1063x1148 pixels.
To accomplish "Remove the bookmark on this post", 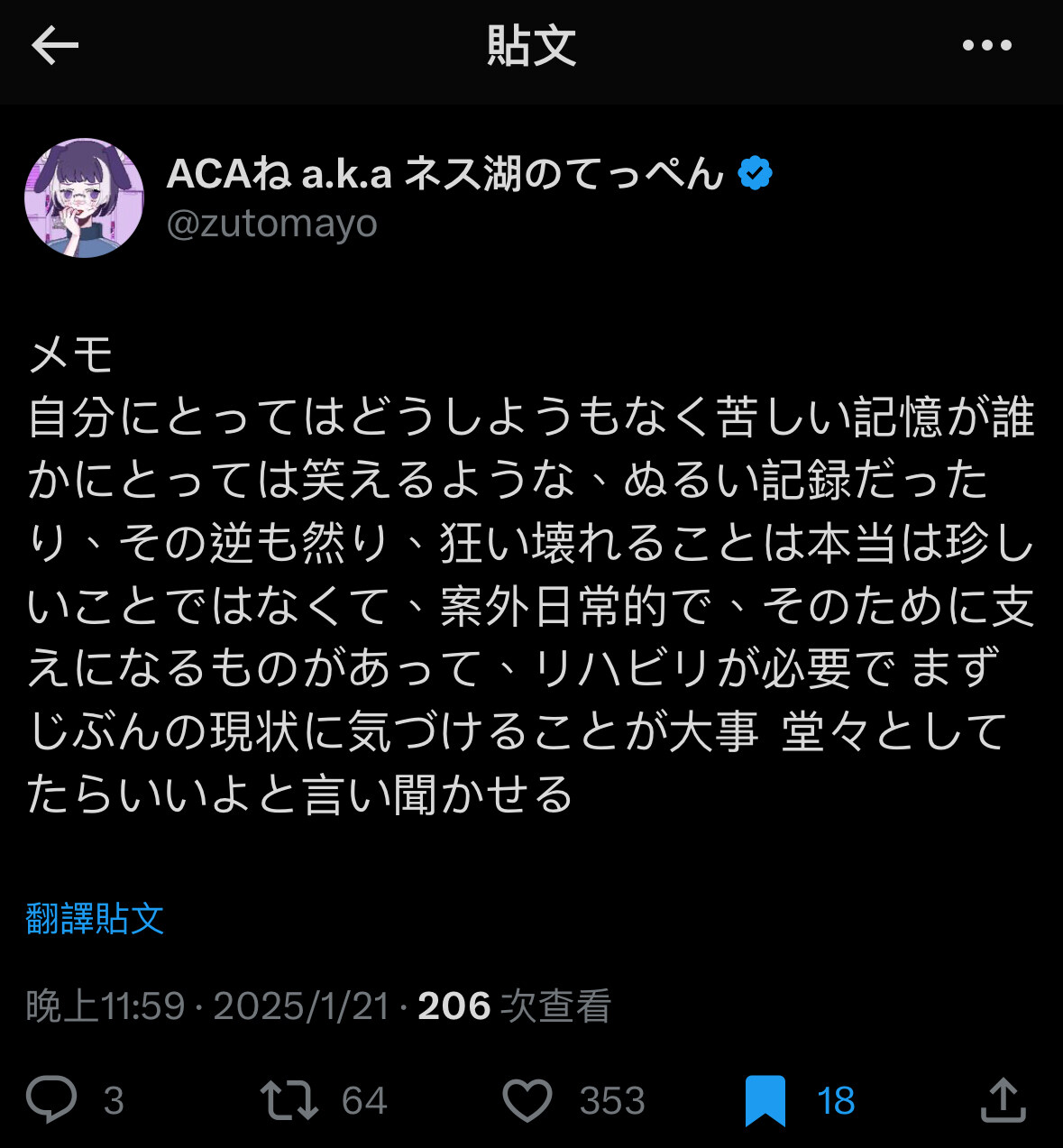I will tap(765, 1099).
